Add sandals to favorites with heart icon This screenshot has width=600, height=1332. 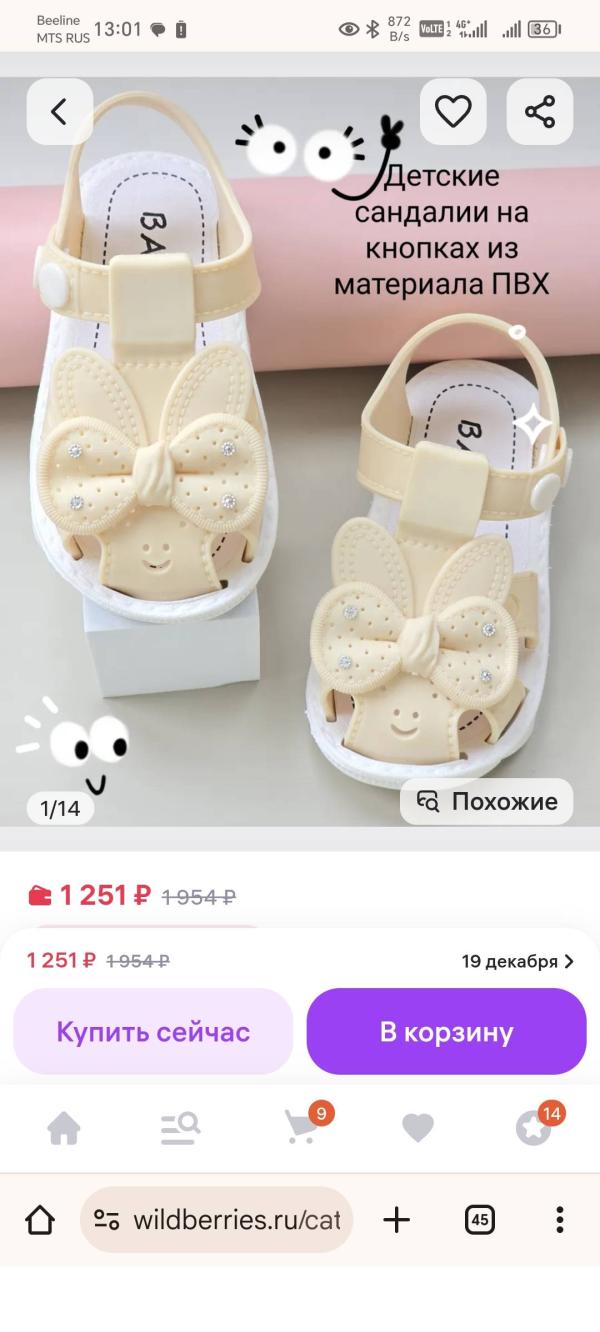[x=453, y=112]
